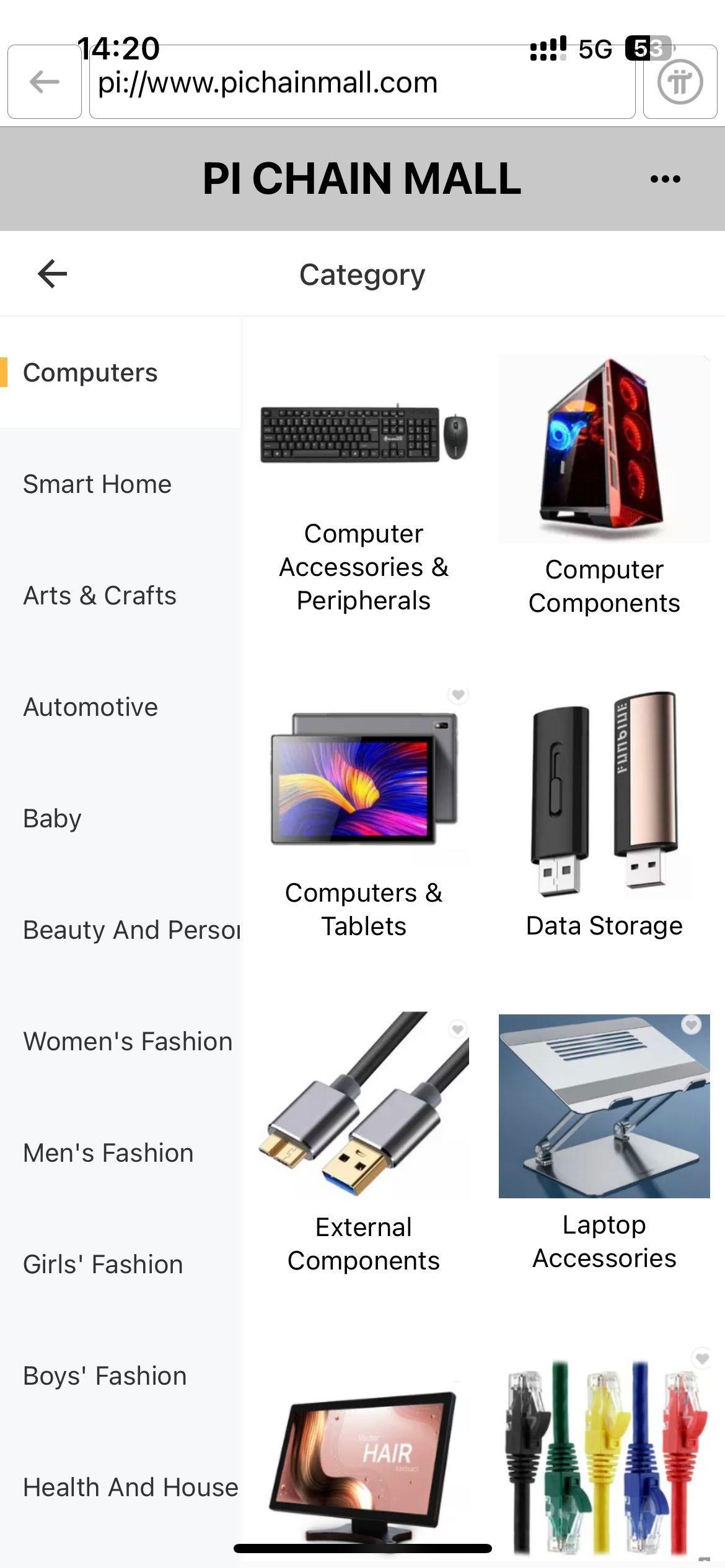Open Computer Accessories & Peripherals
This screenshot has height=1568, width=725.
(x=364, y=486)
